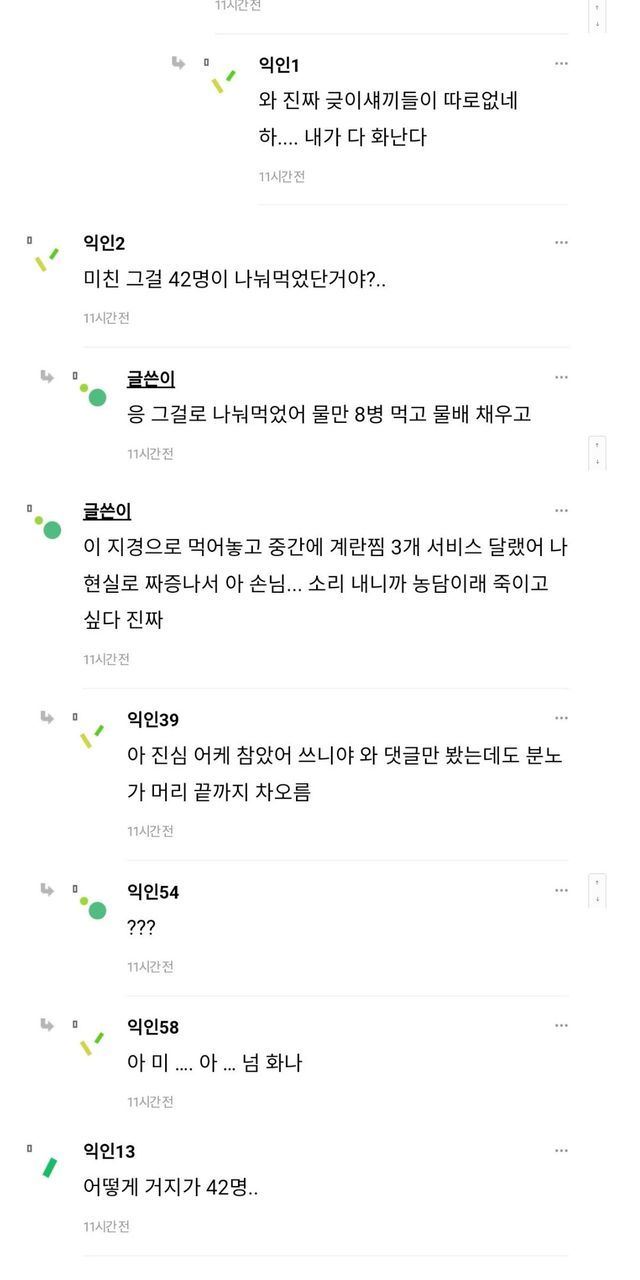Open the overflow menu on 익인13's comment
Image resolution: width=640 pixels, height=1280 pixels.
click(x=561, y=1151)
